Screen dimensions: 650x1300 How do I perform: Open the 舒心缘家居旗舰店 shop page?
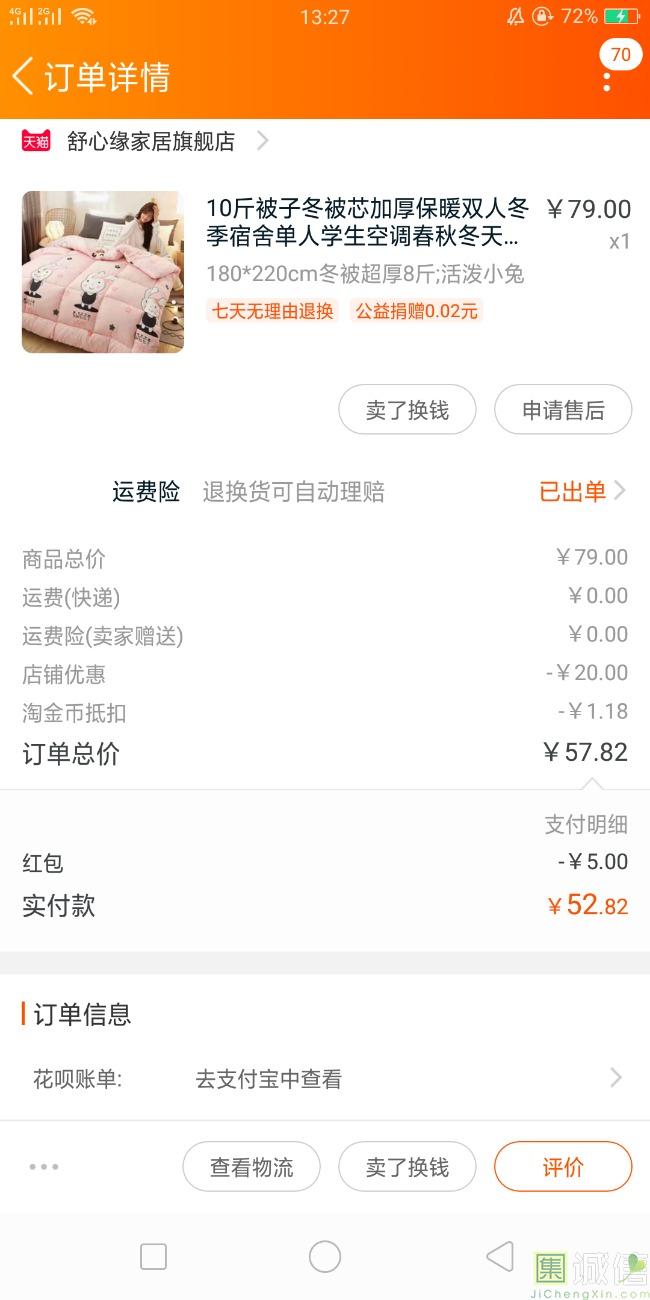[x=150, y=141]
